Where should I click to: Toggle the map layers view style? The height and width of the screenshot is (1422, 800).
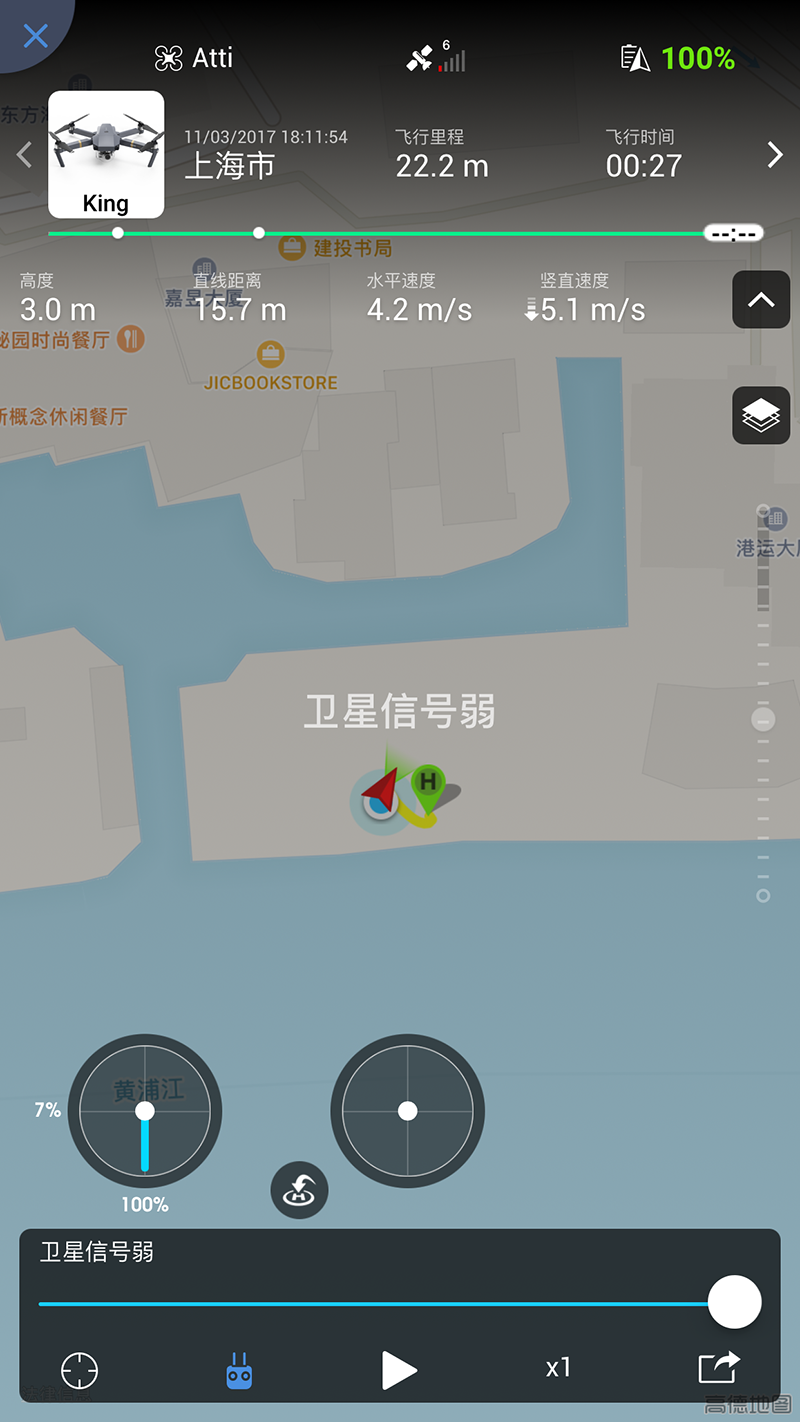[761, 415]
